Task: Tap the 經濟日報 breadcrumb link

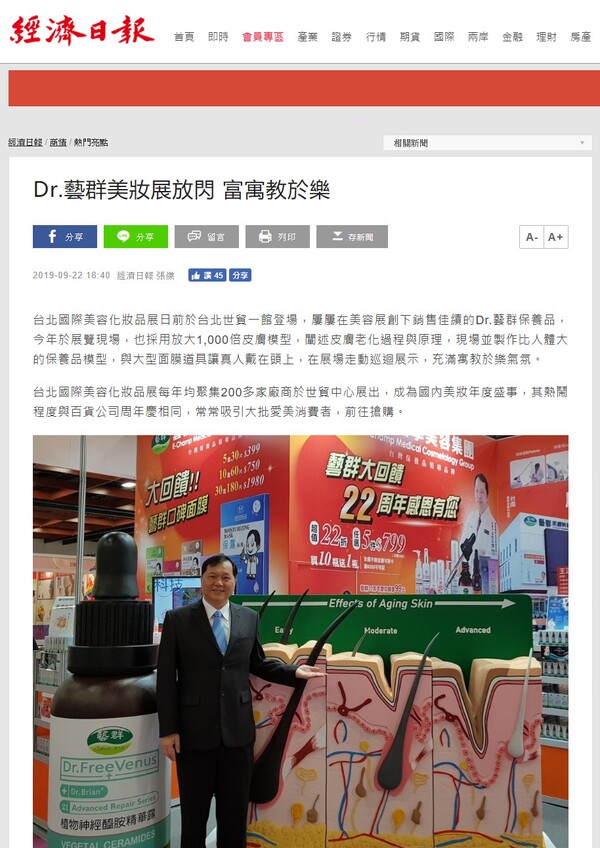Action: pyautogui.click(x=25, y=143)
